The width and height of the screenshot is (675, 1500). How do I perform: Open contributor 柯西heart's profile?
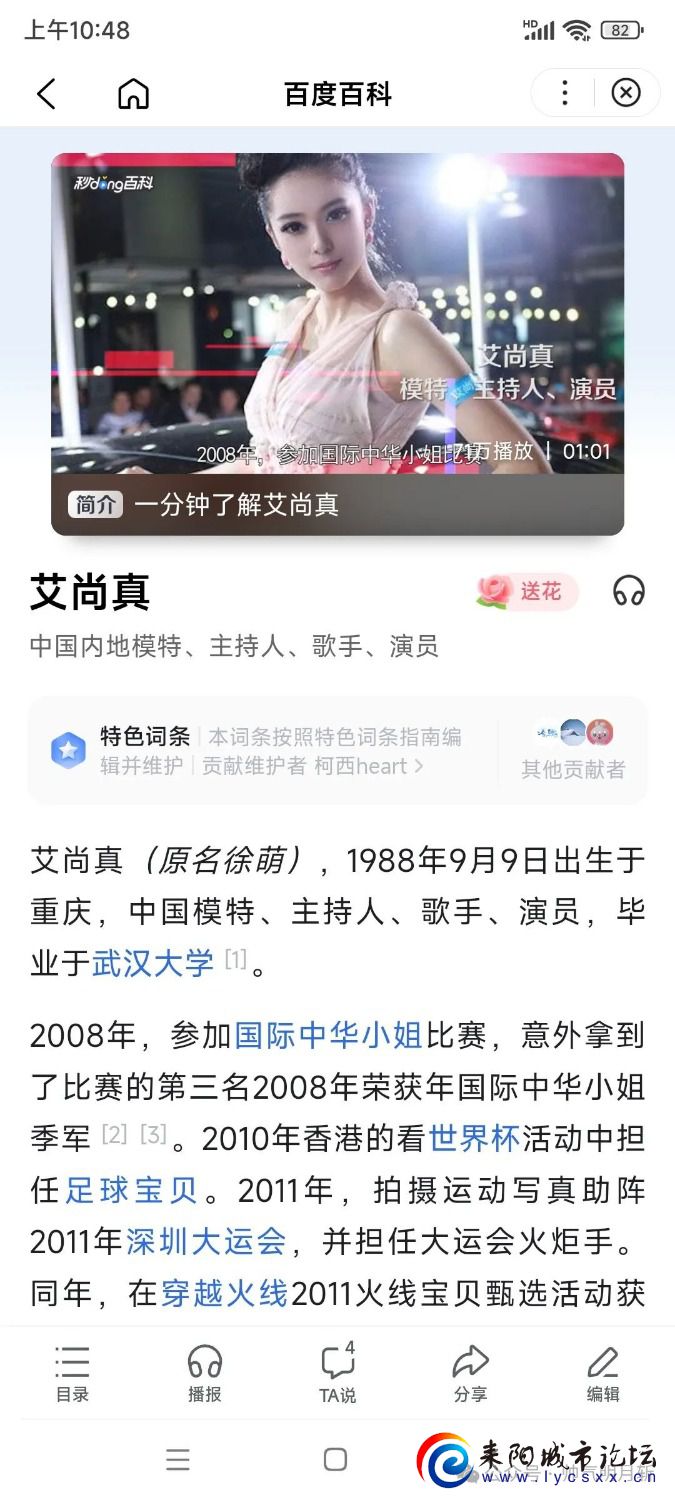[x=368, y=766]
